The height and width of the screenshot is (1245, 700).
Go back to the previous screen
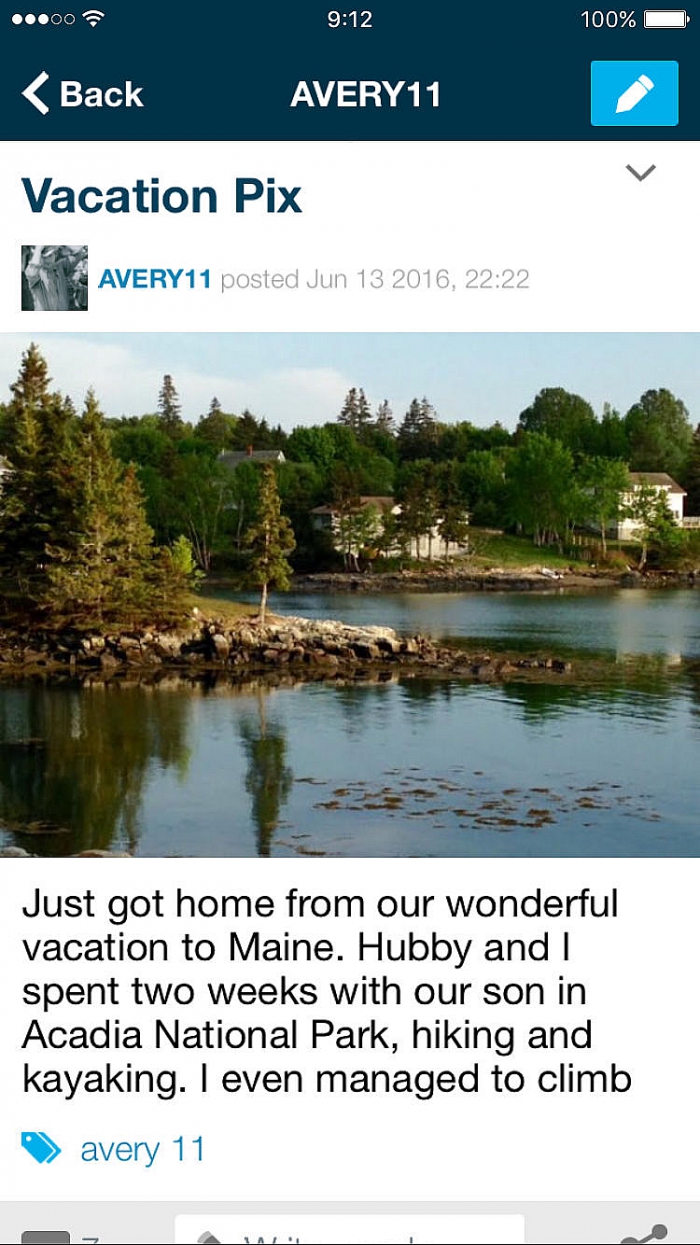tap(82, 94)
